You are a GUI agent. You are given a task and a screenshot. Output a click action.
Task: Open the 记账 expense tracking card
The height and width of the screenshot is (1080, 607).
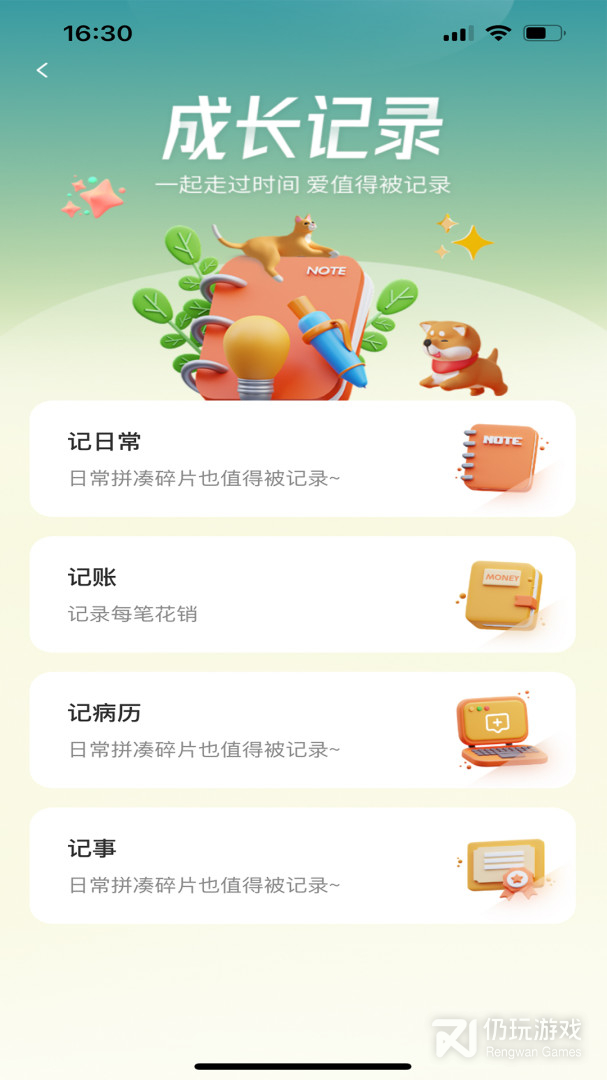302,594
